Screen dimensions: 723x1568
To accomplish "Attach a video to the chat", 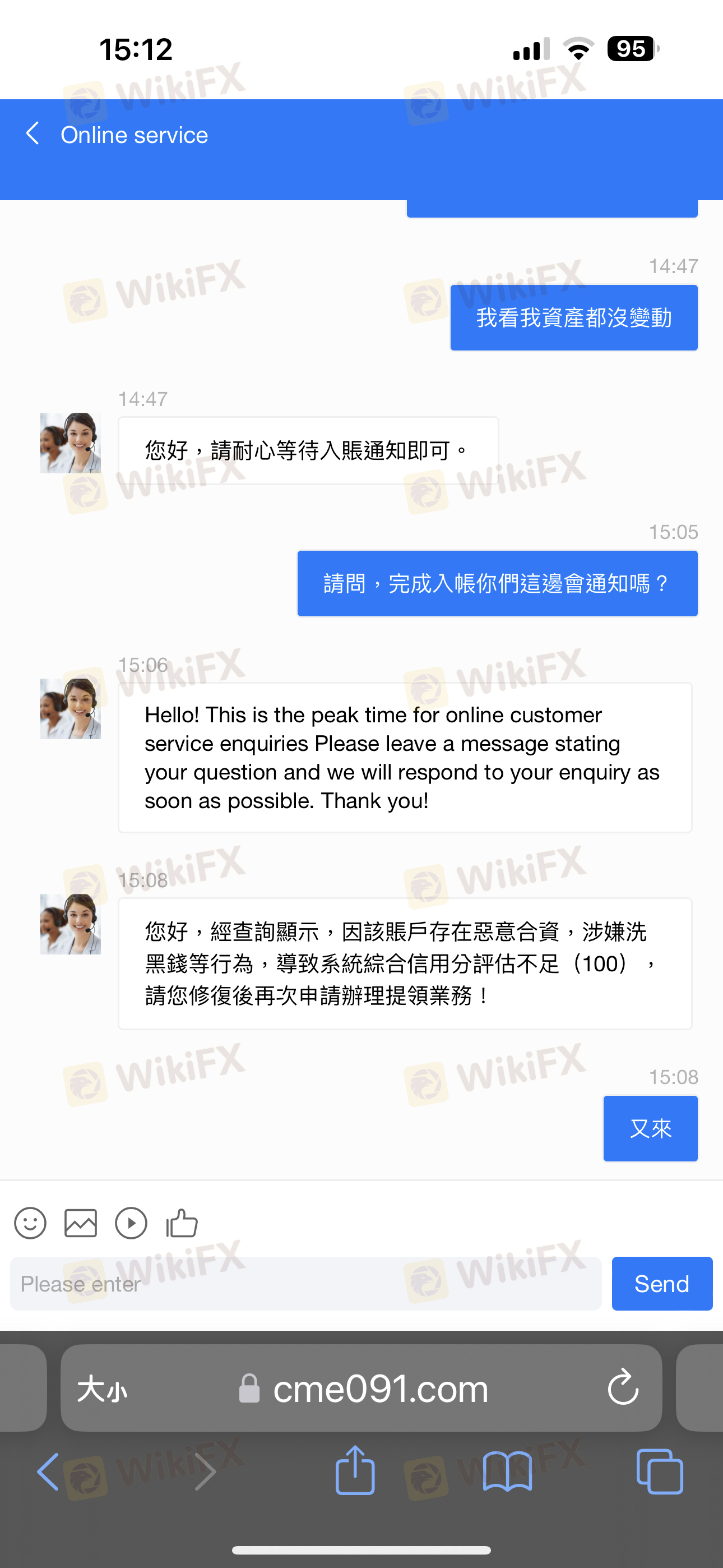I will coord(131,1223).
